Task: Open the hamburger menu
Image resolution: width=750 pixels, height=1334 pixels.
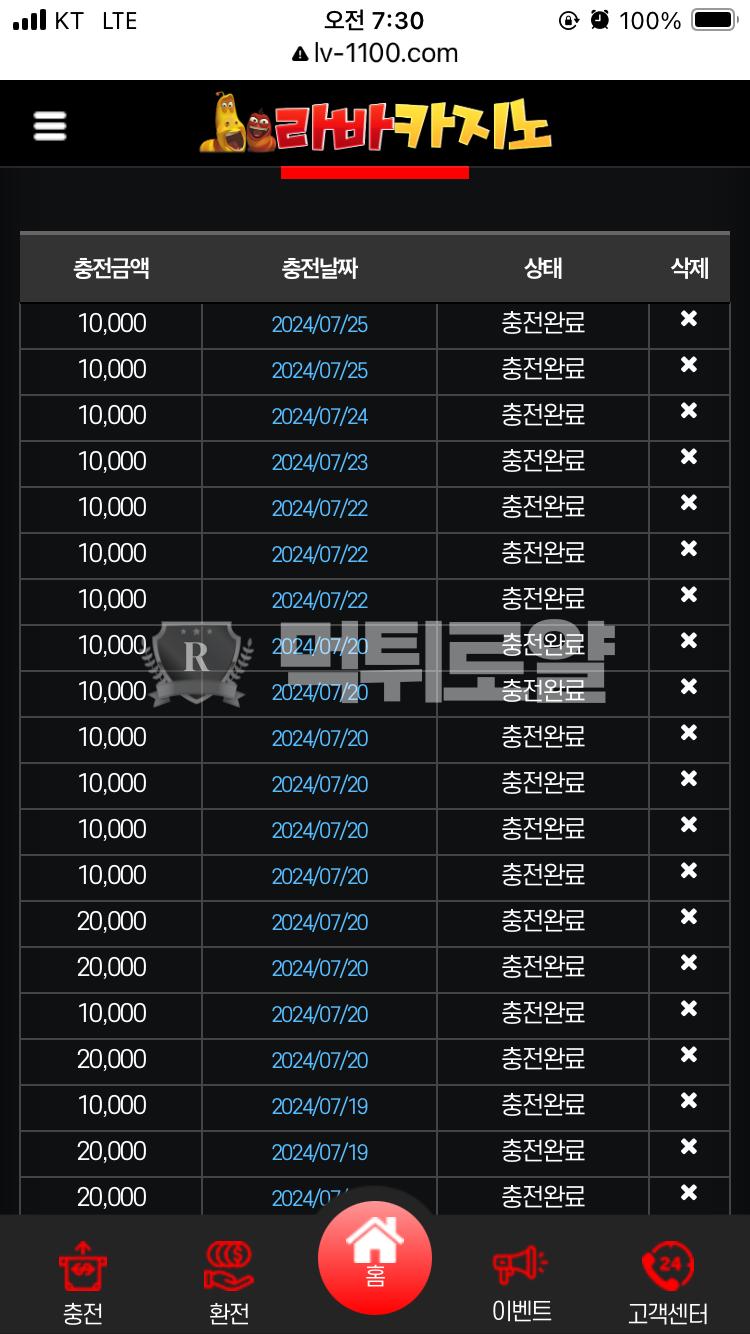Action: point(50,125)
